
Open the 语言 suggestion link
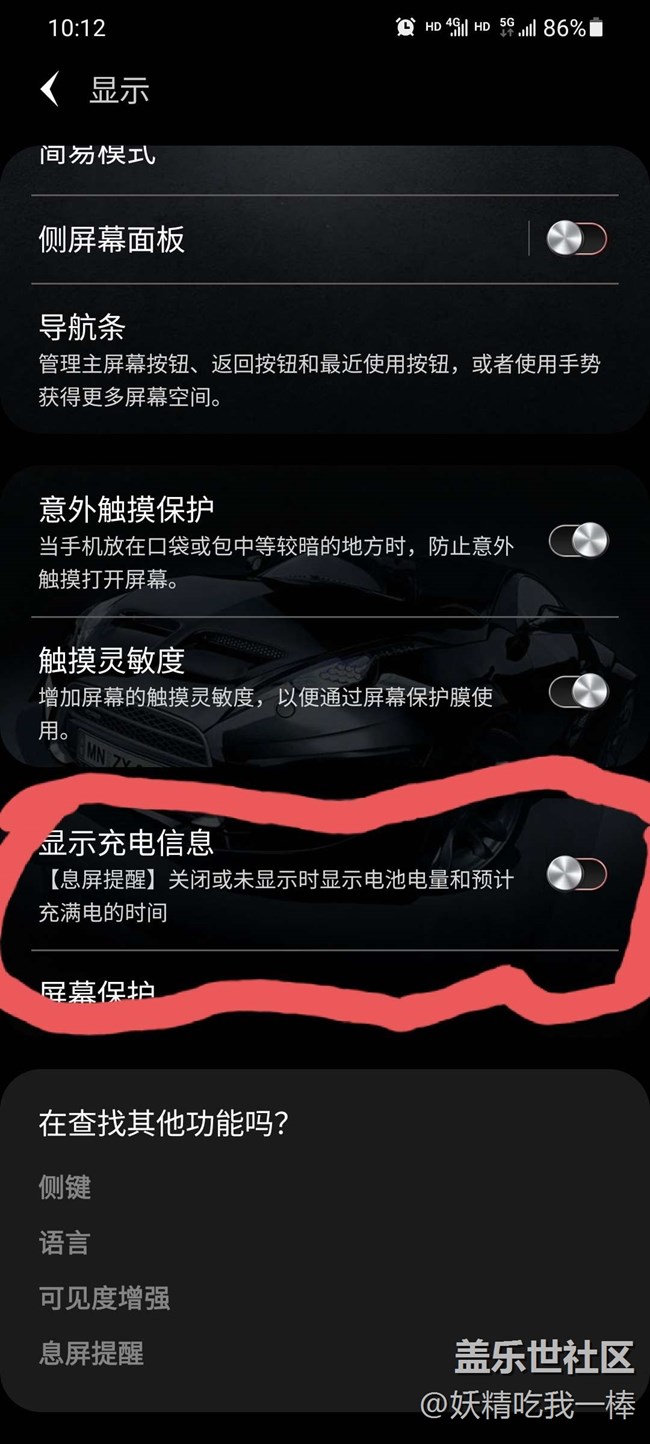pyautogui.click(x=65, y=1243)
